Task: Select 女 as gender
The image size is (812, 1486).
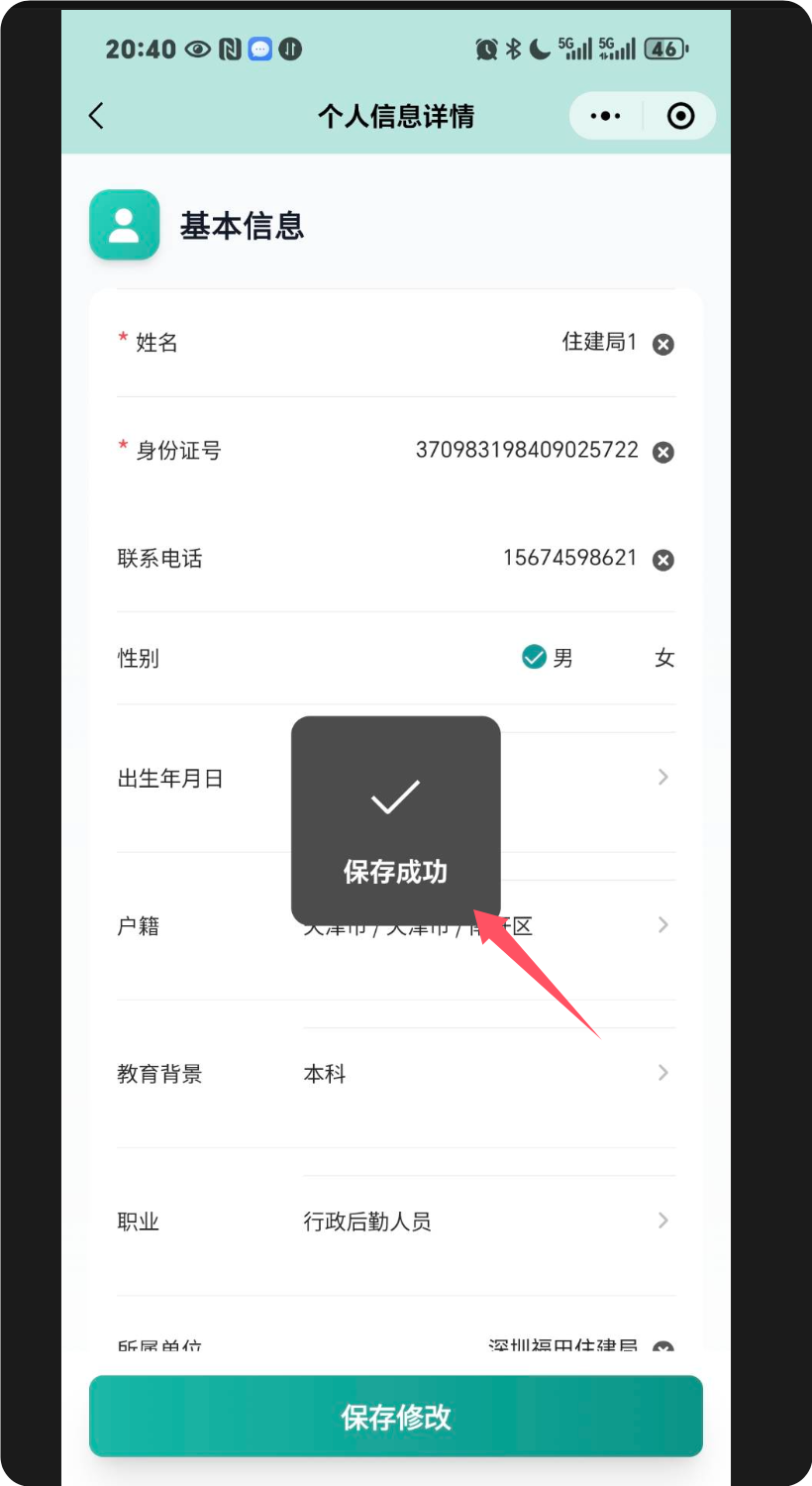Action: pos(663,658)
